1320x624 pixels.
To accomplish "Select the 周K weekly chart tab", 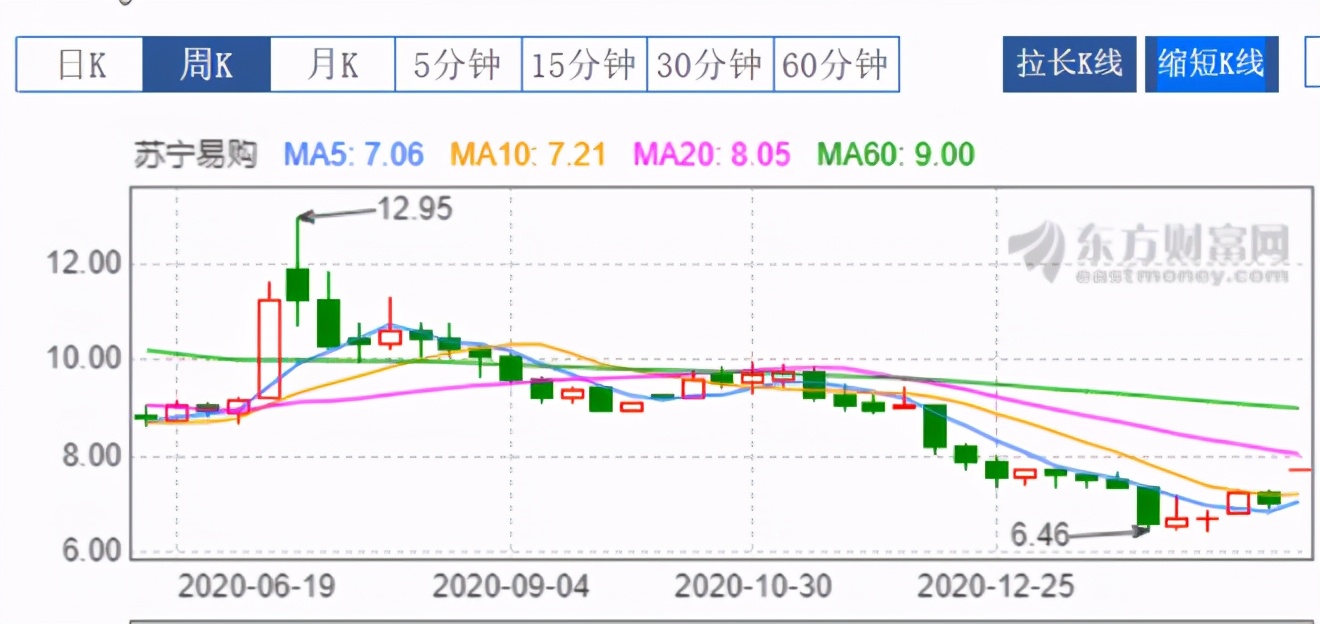I will 206,66.
